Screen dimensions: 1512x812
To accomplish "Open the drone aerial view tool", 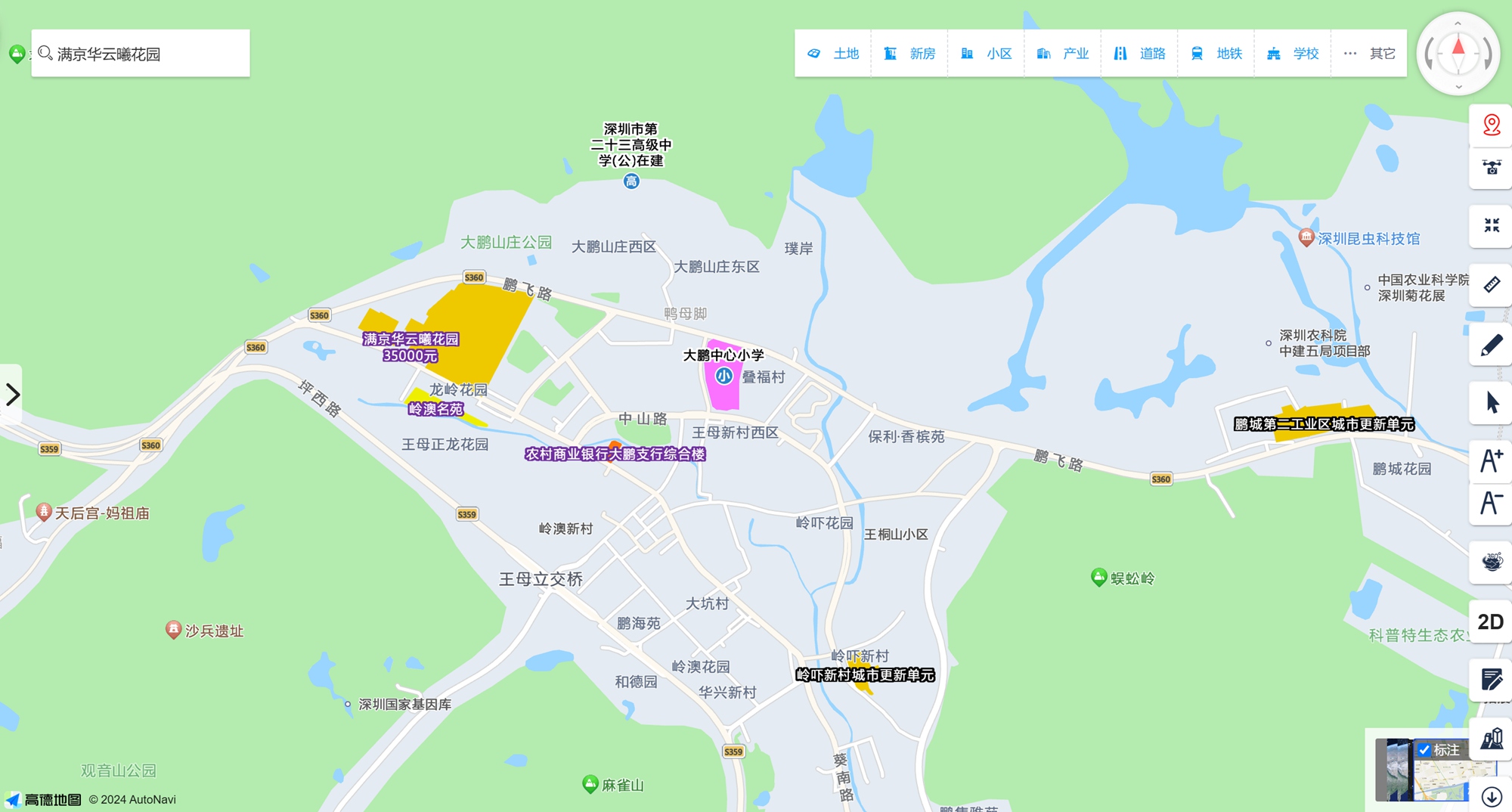I will 1491,168.
